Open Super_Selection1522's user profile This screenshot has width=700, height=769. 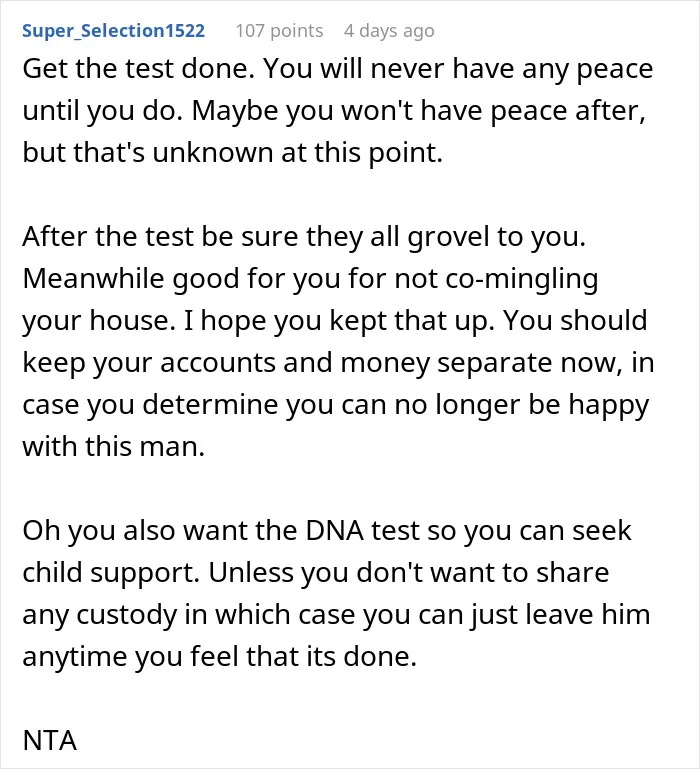[113, 31]
